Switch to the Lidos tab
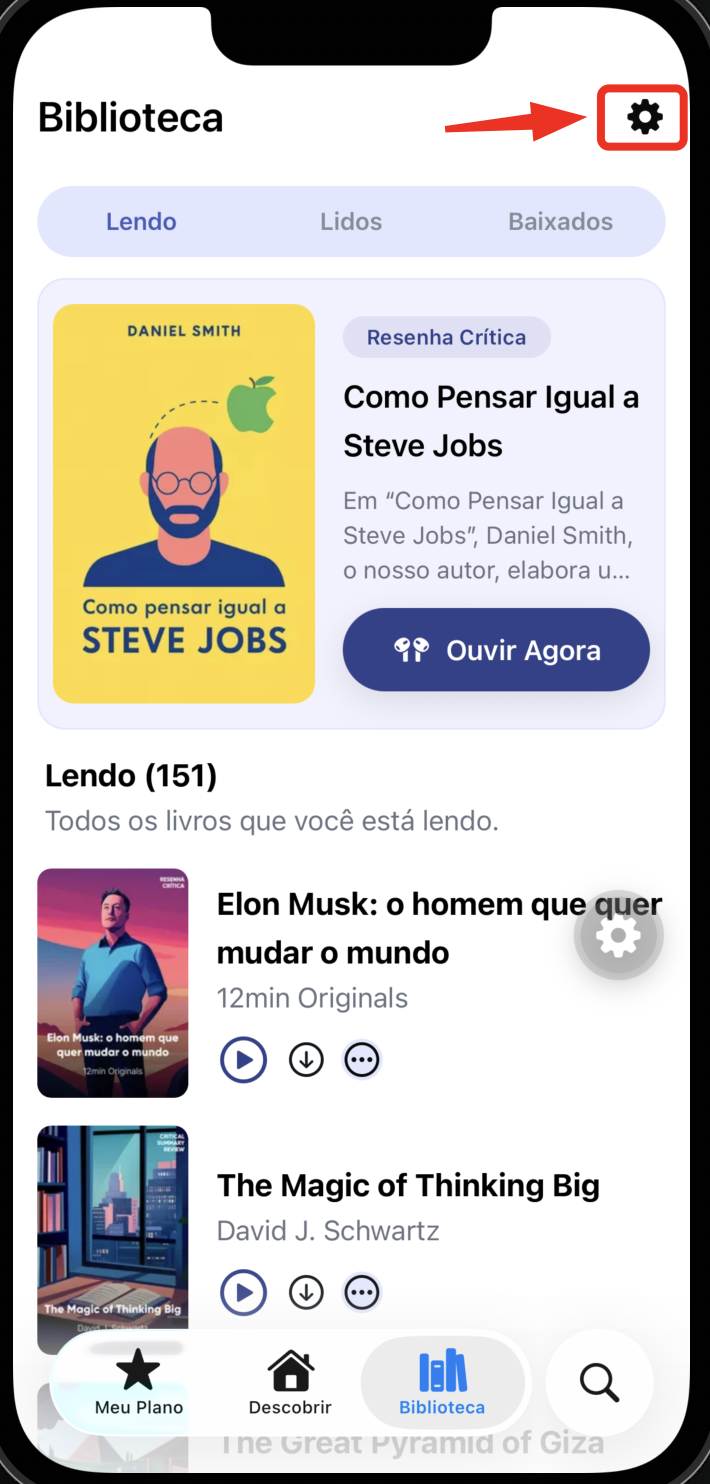710x1484 pixels. click(351, 222)
